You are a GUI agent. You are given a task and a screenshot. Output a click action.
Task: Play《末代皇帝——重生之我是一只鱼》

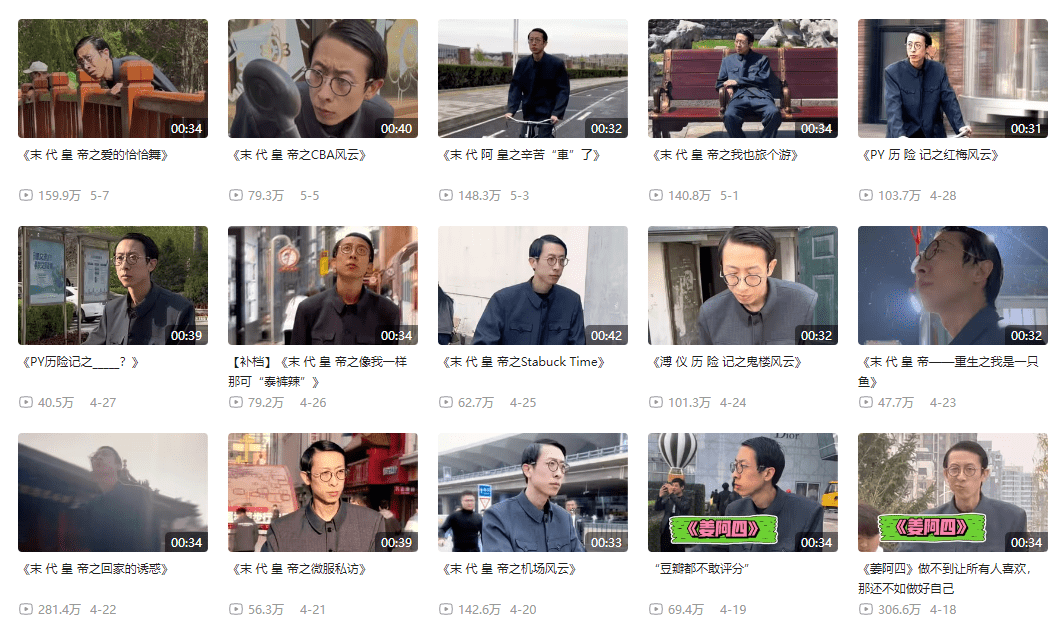pyautogui.click(x=953, y=285)
